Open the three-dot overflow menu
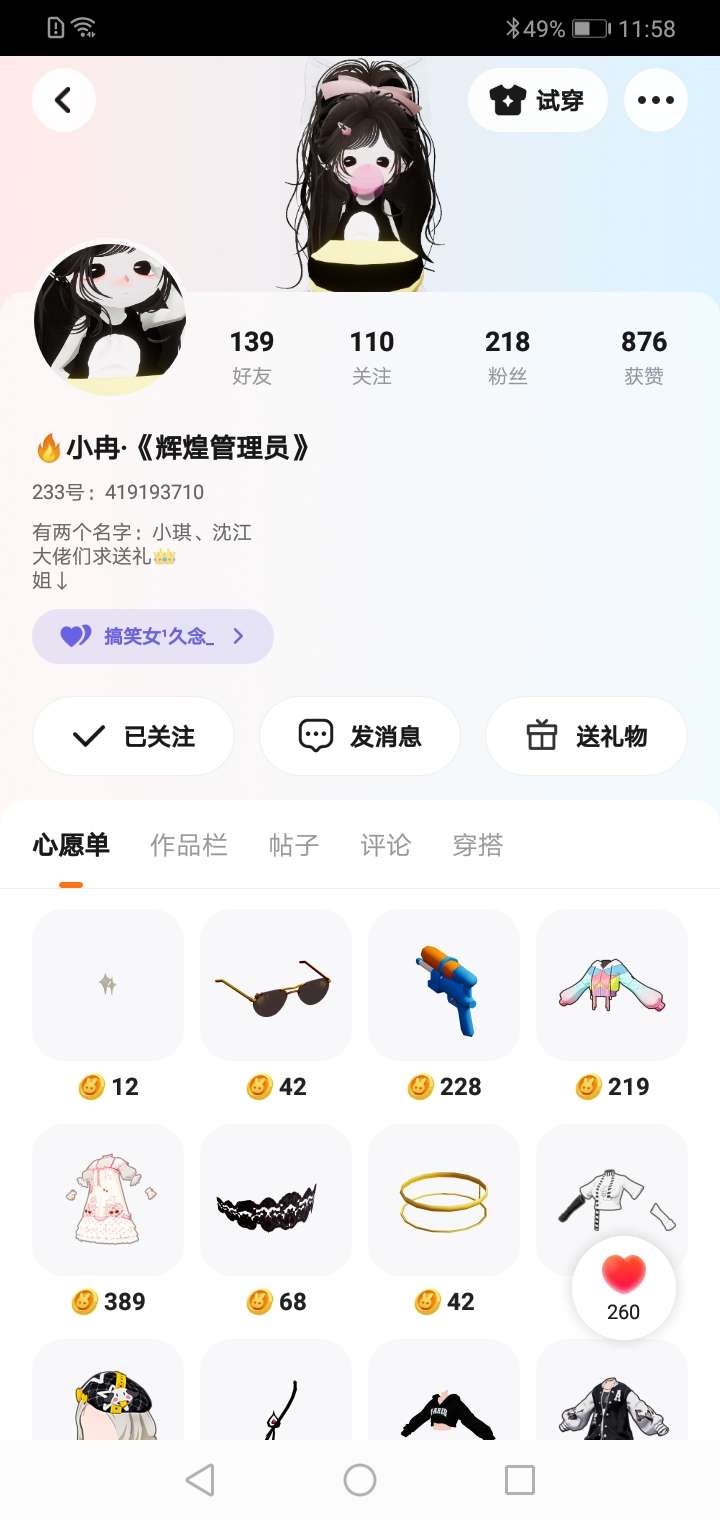Screen dimensions: 720x1520 655,100
